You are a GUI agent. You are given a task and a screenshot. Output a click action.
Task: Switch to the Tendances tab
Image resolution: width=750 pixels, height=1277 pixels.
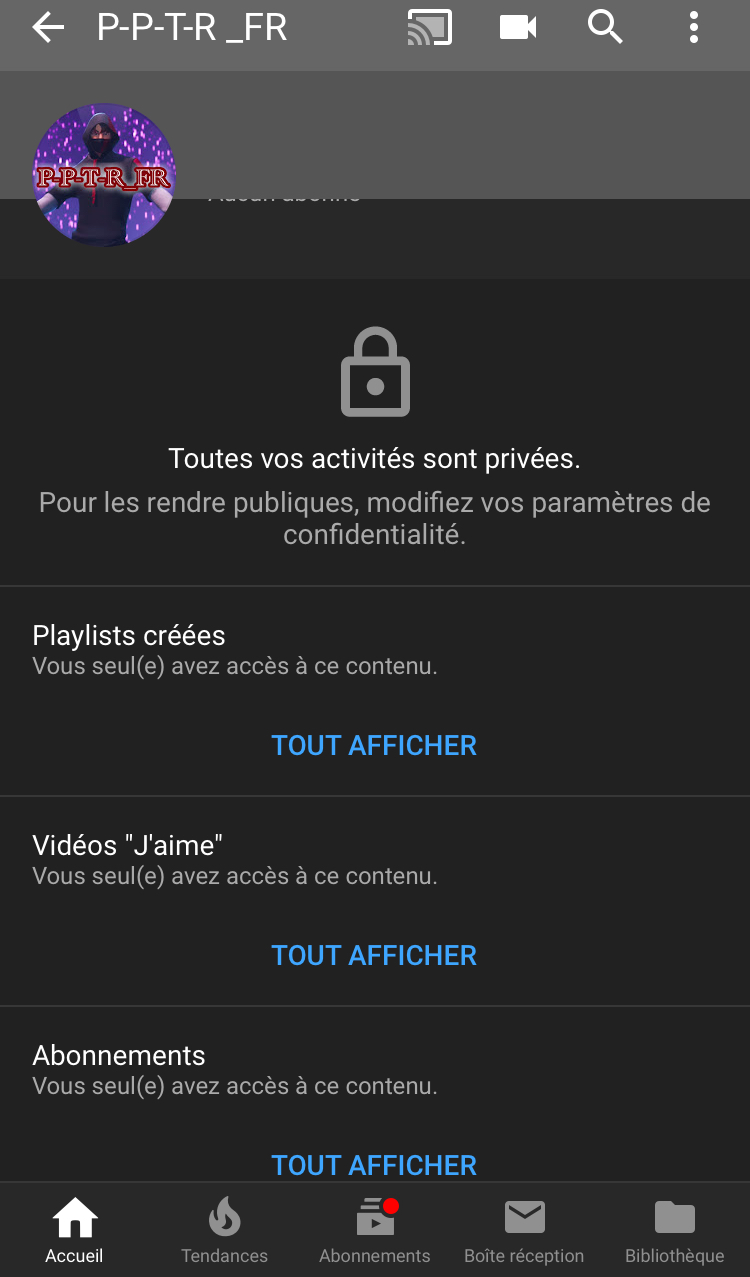pos(224,1232)
